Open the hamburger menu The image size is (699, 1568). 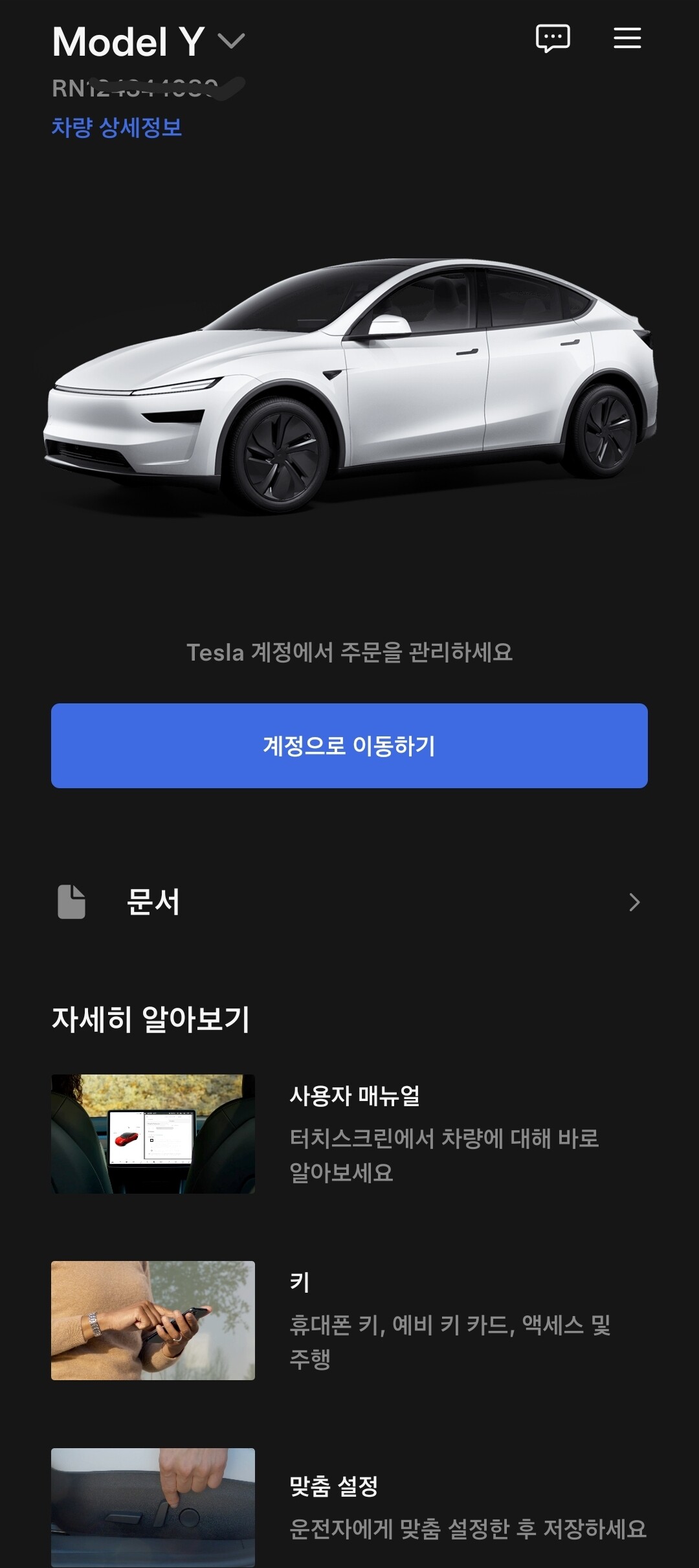click(627, 38)
